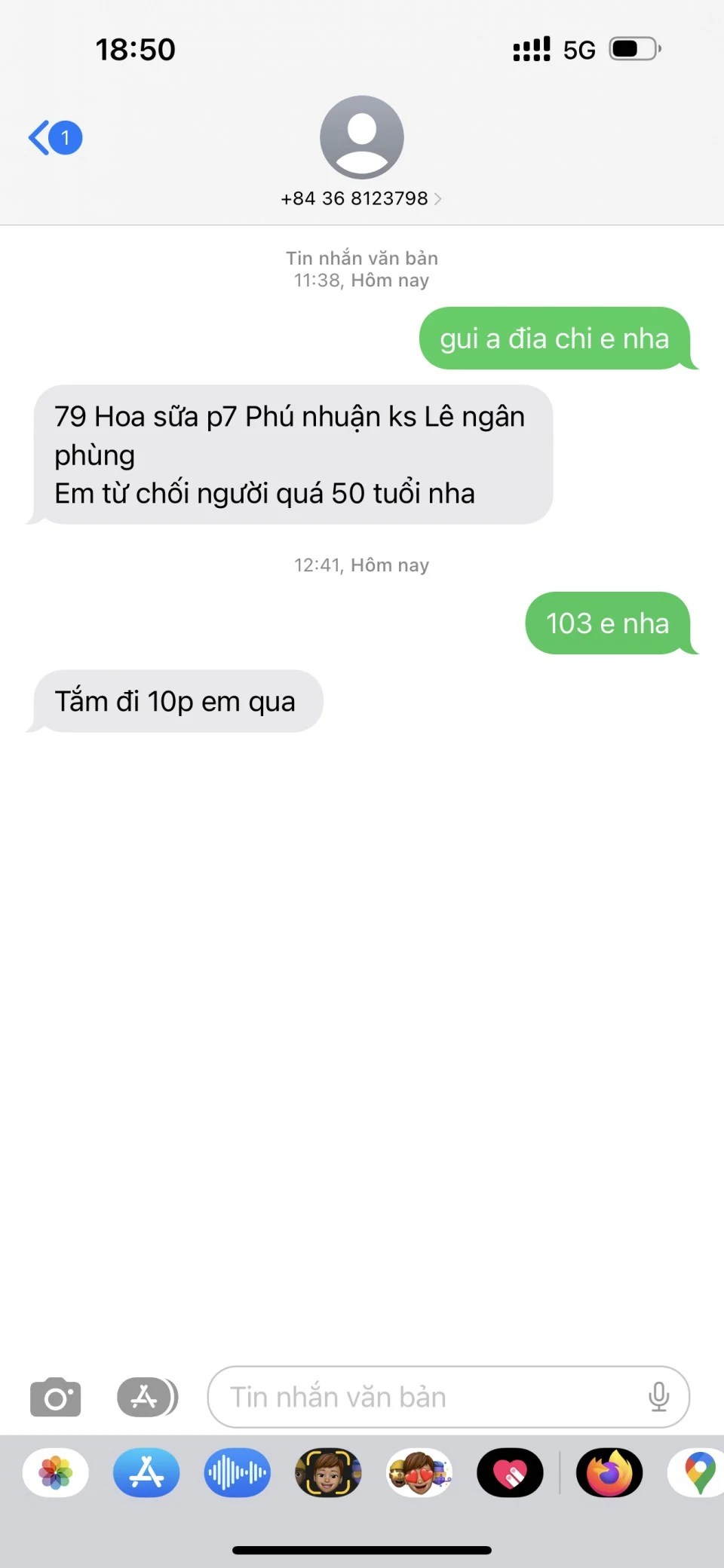The image size is (724, 1568).
Task: Open the Photos app in the app strip
Action: tap(56, 1472)
